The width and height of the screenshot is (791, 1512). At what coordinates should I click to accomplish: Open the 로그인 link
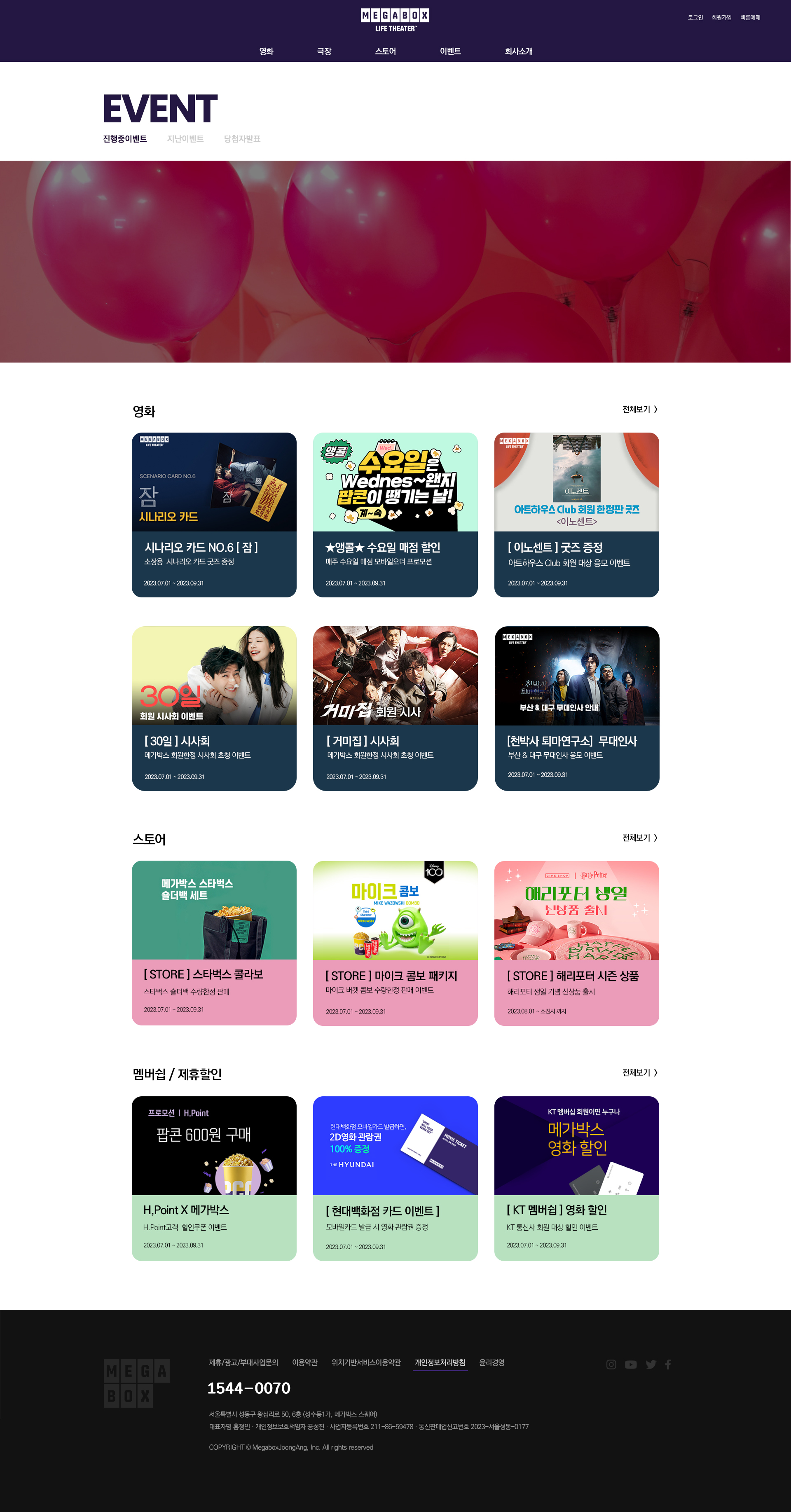695,18
